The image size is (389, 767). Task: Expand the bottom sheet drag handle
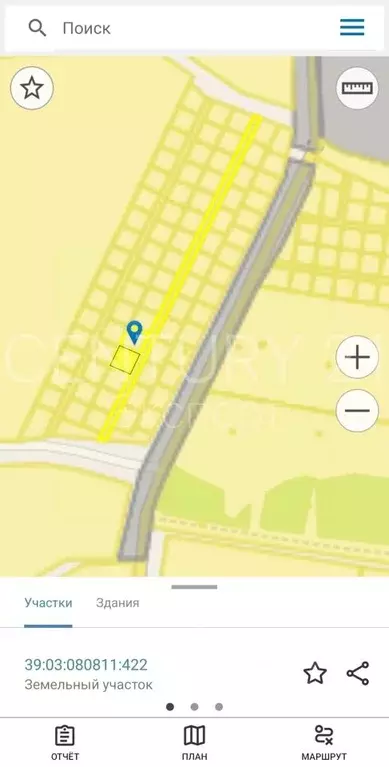pos(194,587)
